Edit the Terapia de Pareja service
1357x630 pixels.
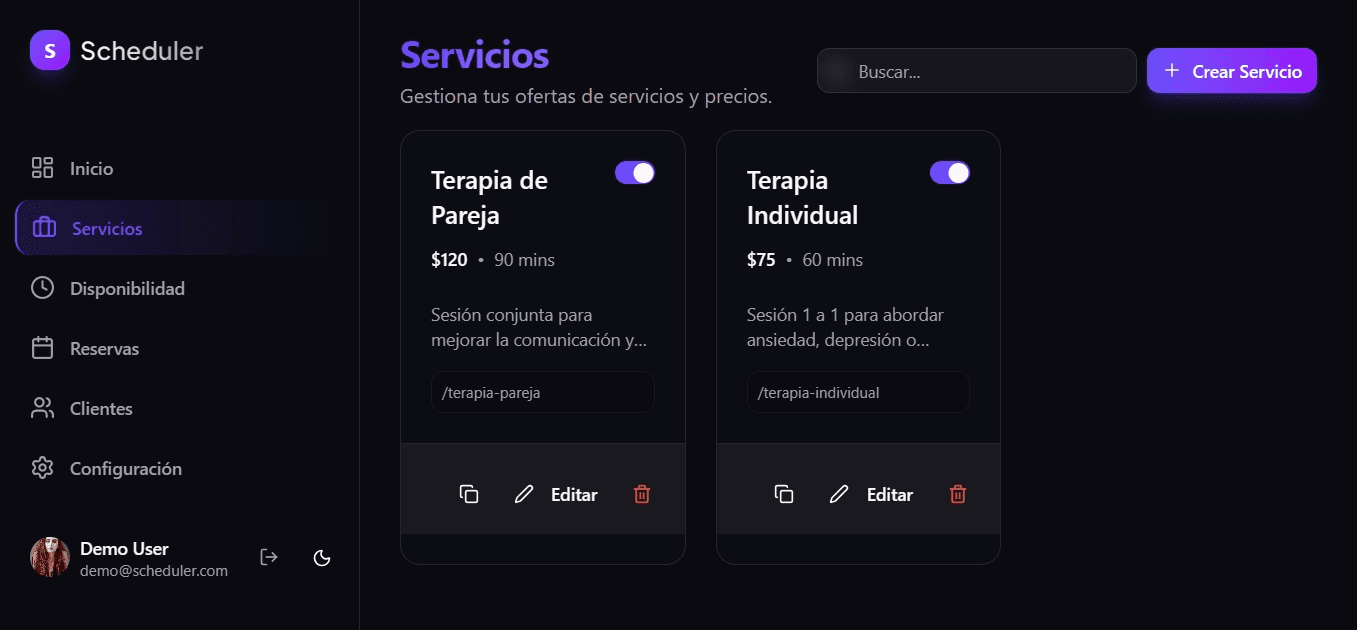point(556,495)
